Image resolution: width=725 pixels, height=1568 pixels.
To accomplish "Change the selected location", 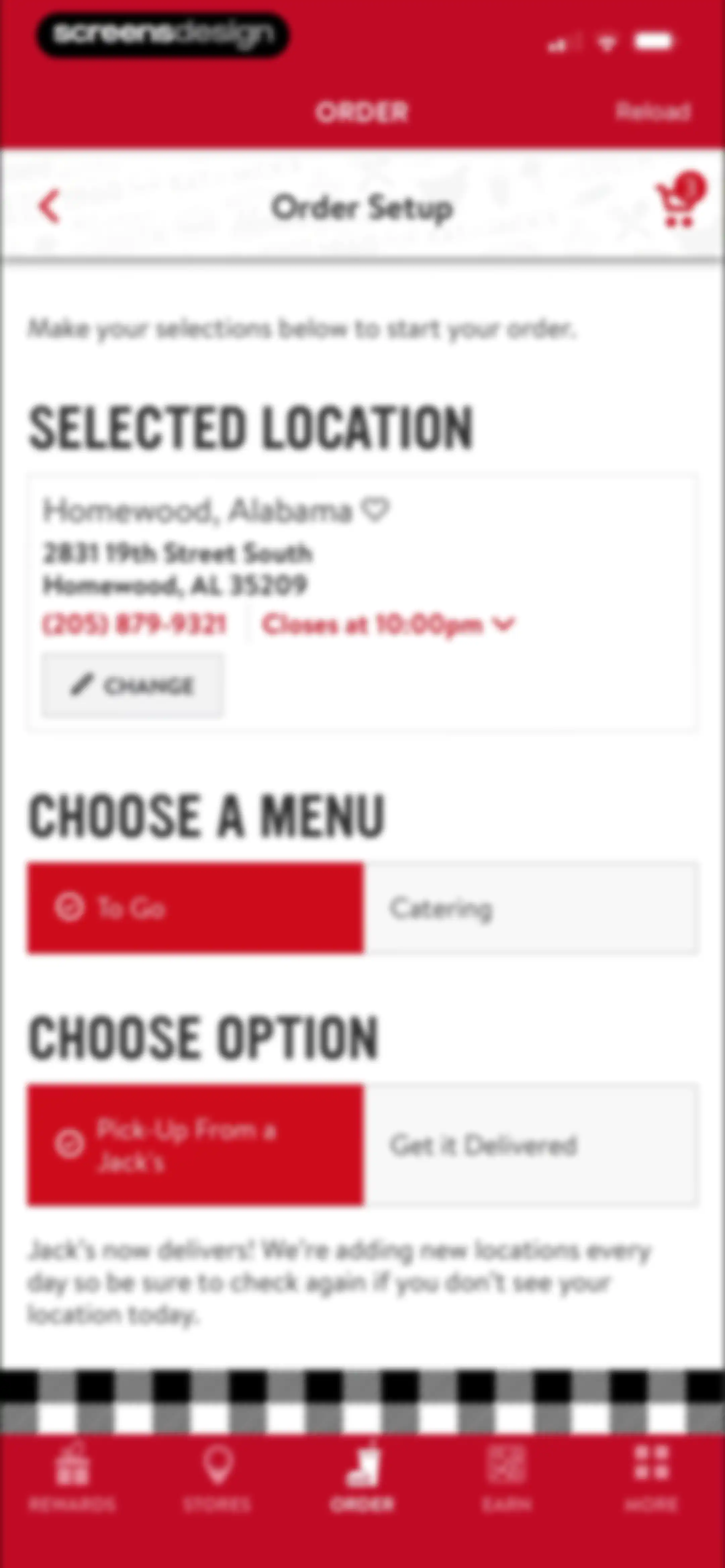I will pos(132,685).
